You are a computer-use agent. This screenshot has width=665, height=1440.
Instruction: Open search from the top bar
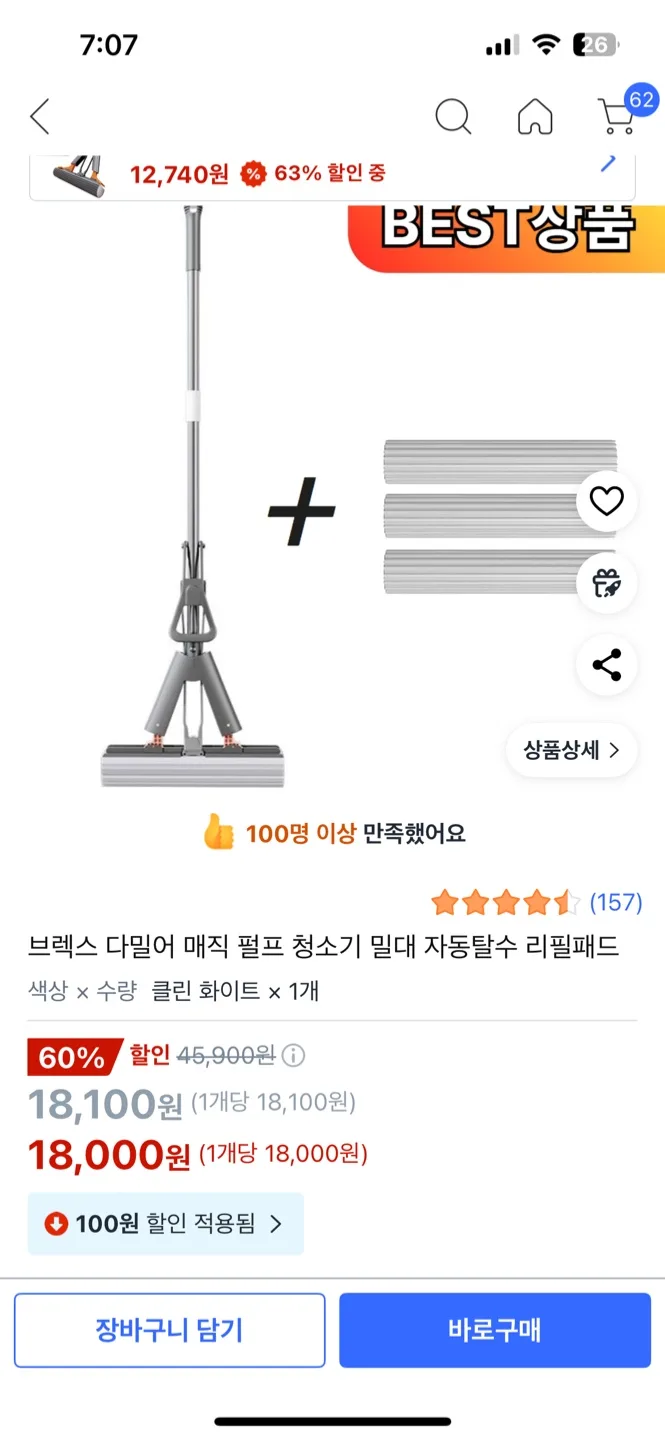click(x=453, y=118)
